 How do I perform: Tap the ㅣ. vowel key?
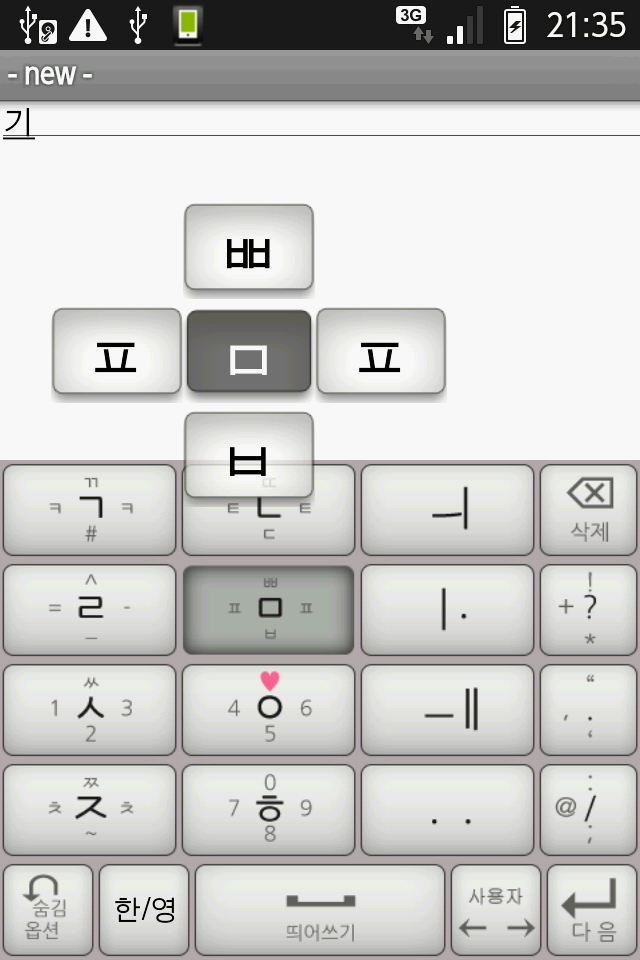447,610
